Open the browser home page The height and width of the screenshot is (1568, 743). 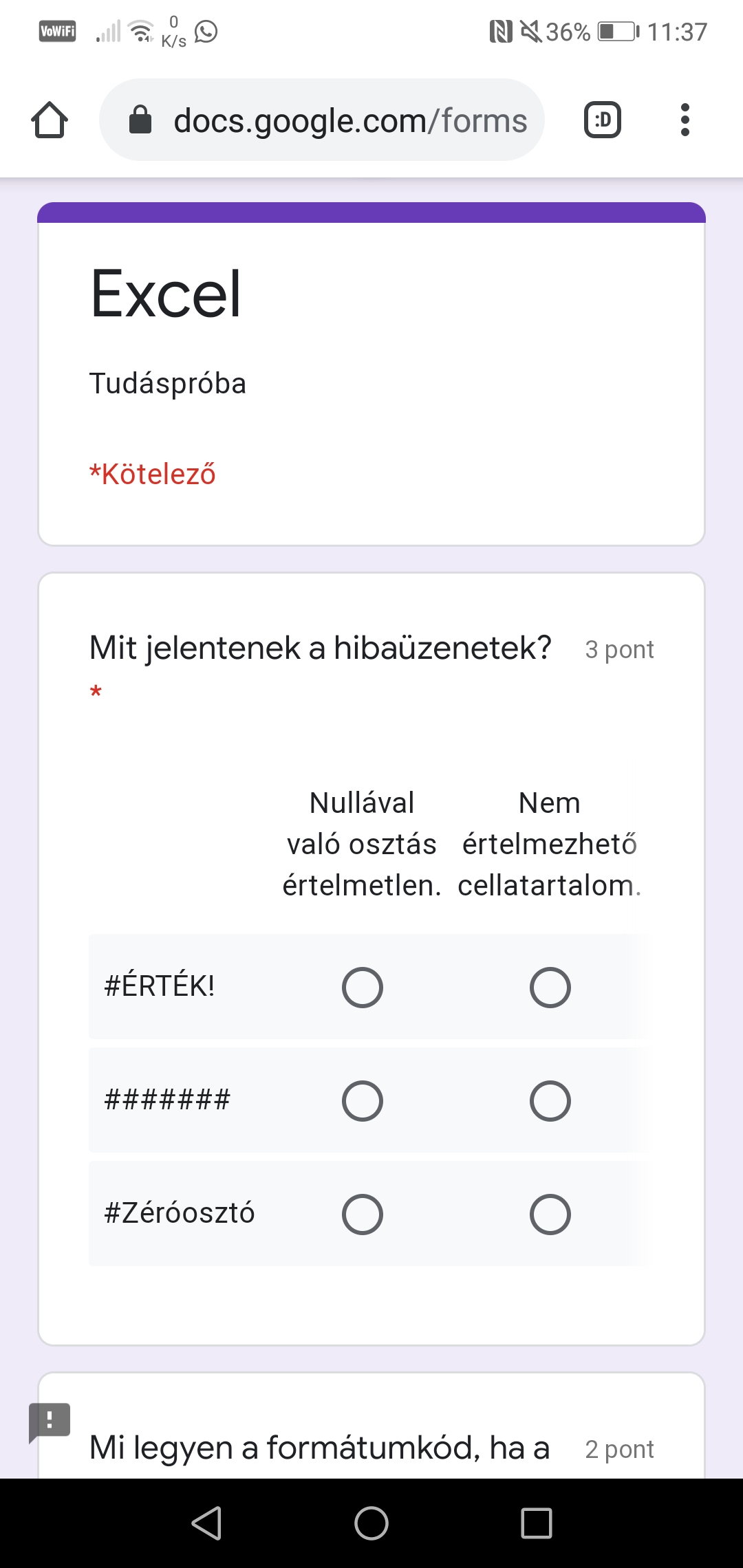coord(50,120)
